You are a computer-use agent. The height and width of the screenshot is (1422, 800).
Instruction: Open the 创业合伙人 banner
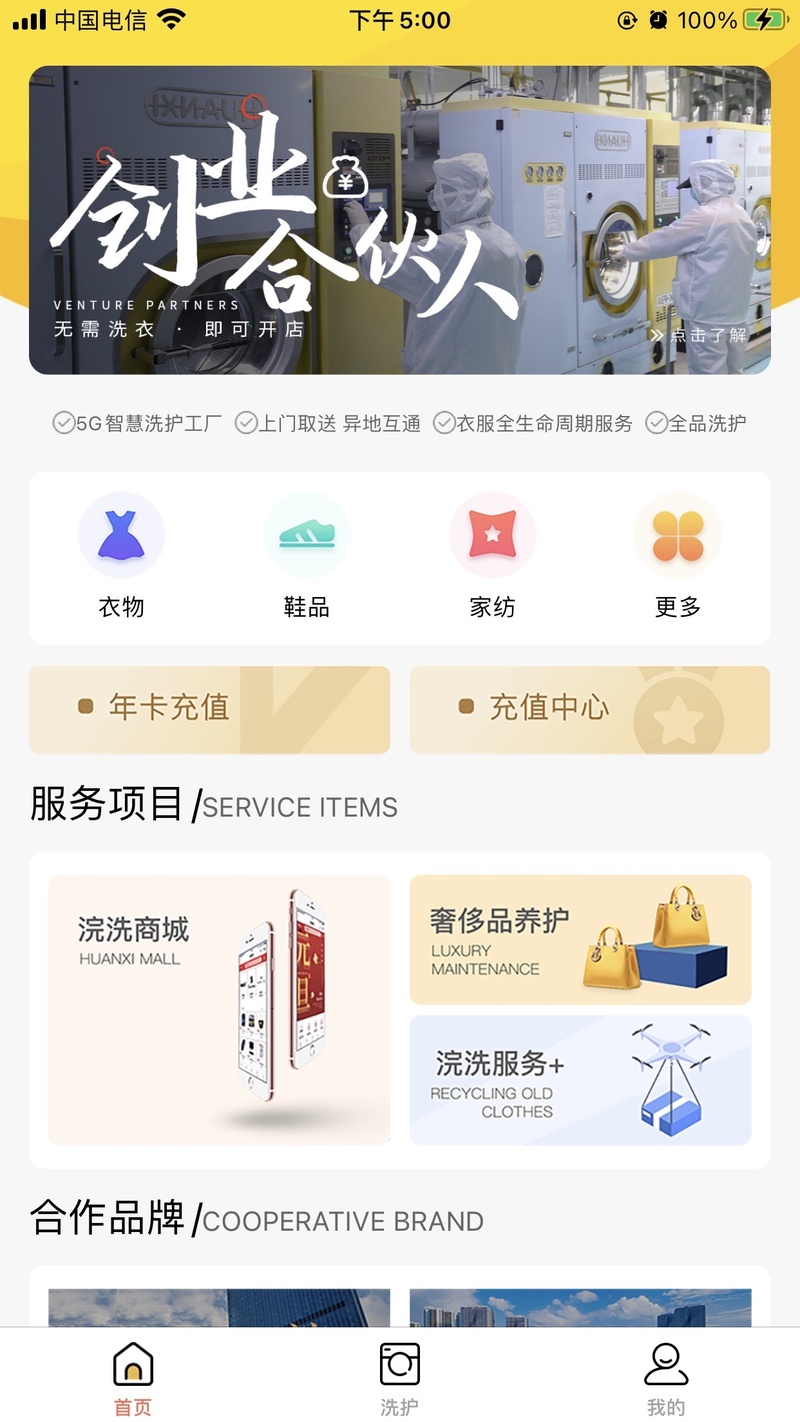(400, 220)
